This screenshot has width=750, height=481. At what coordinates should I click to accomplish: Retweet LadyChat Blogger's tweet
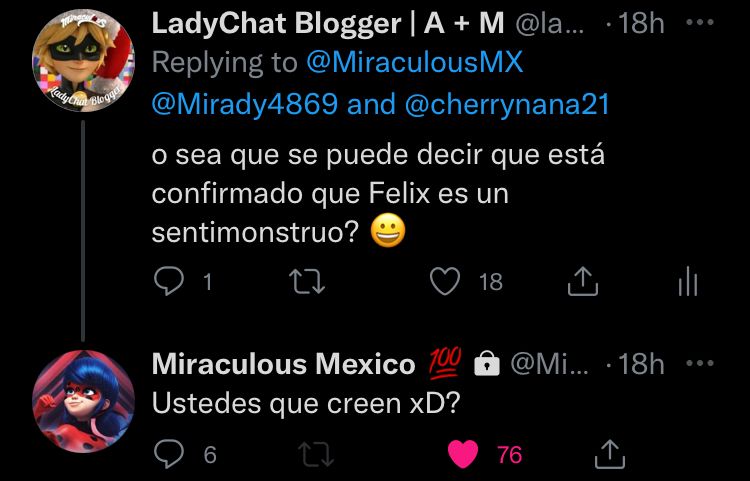(x=307, y=281)
